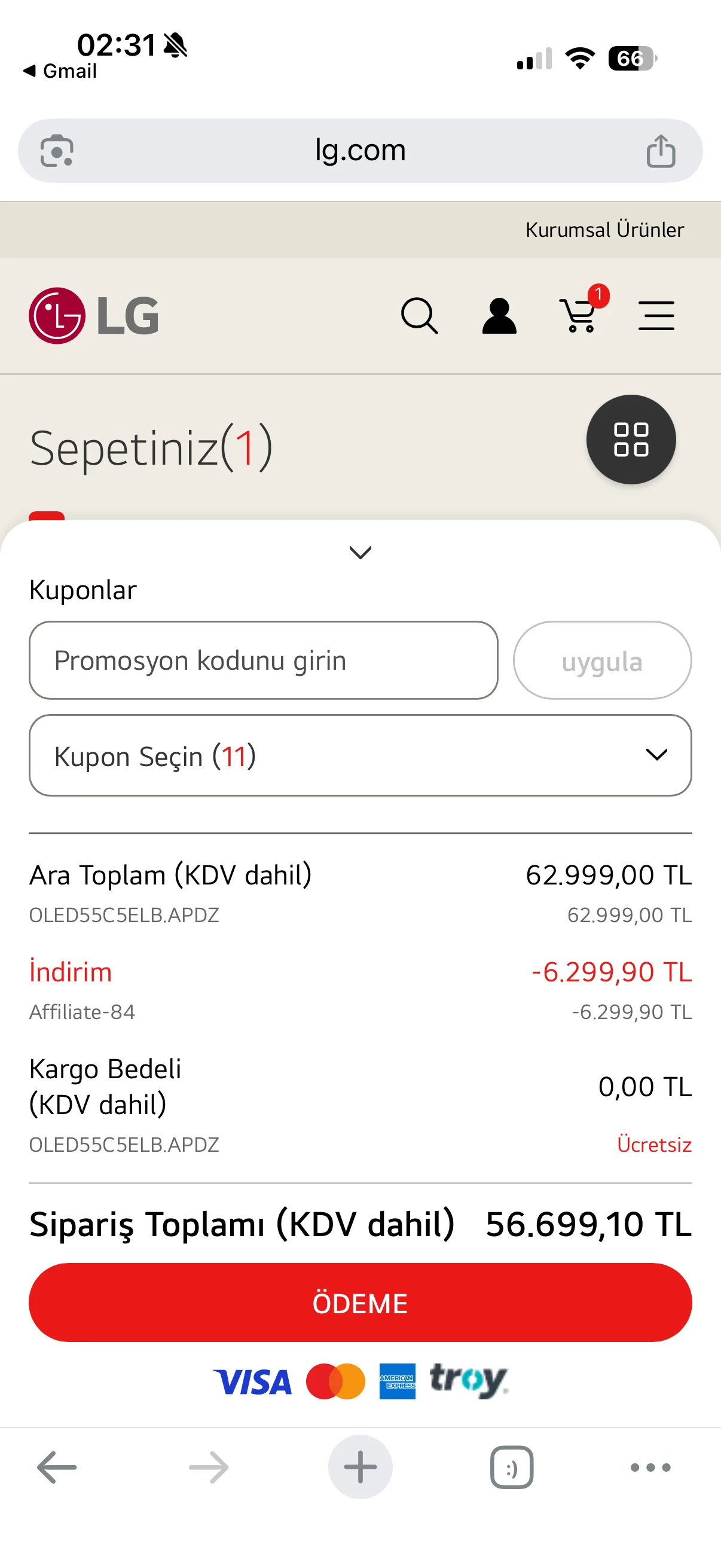Open the account profile icon

click(x=499, y=315)
